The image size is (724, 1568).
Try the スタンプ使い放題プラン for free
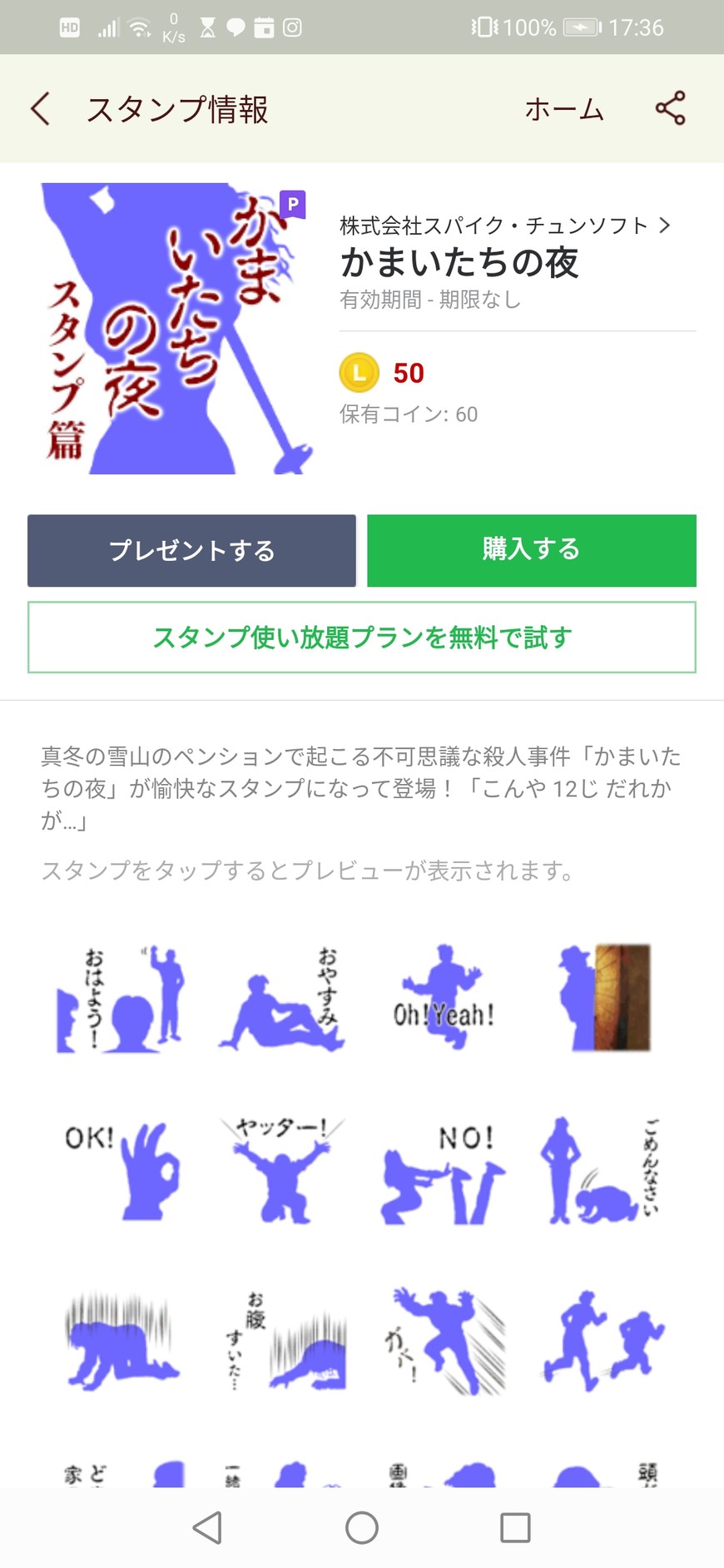click(362, 638)
